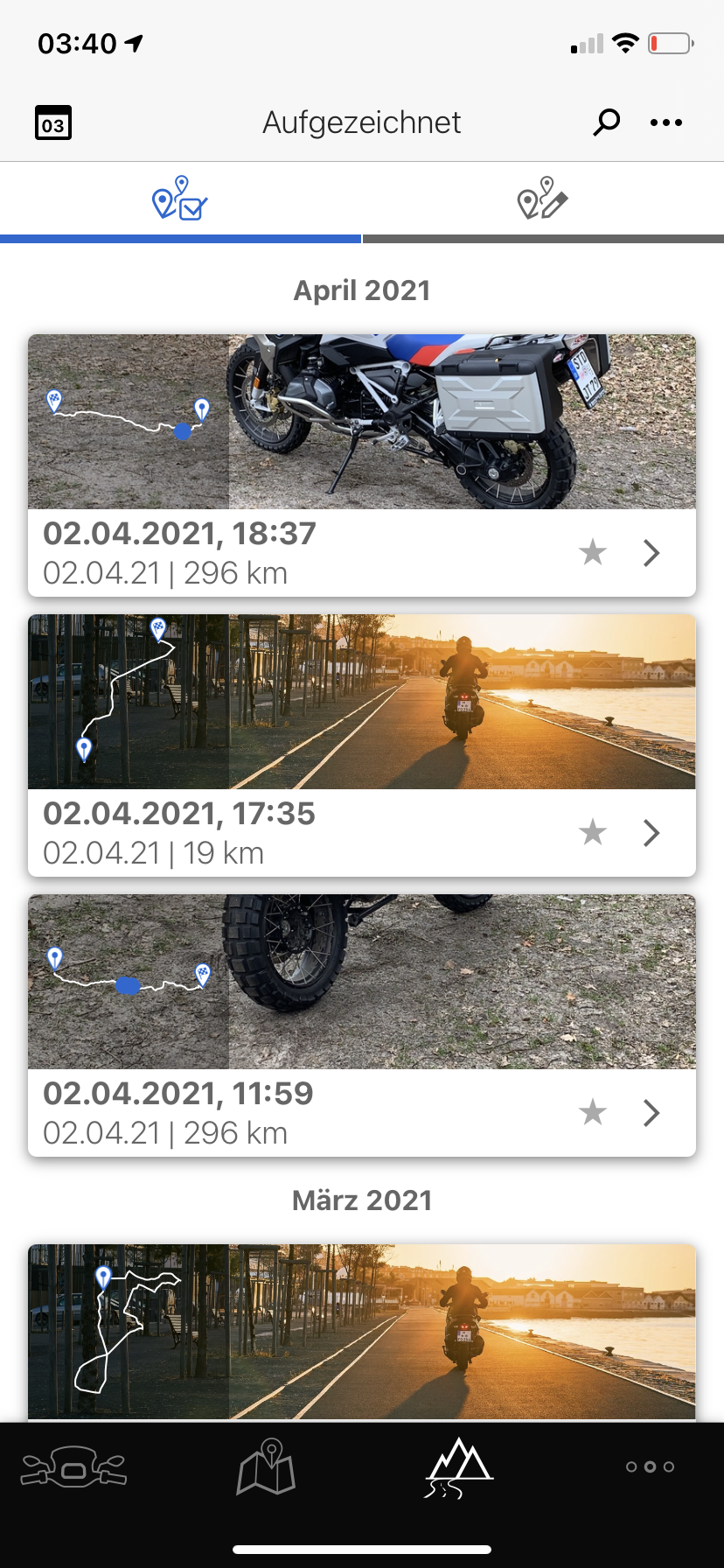Go to the motorcycle handlebar tab
This screenshot has height=1568, width=724.
pyautogui.click(x=74, y=1467)
